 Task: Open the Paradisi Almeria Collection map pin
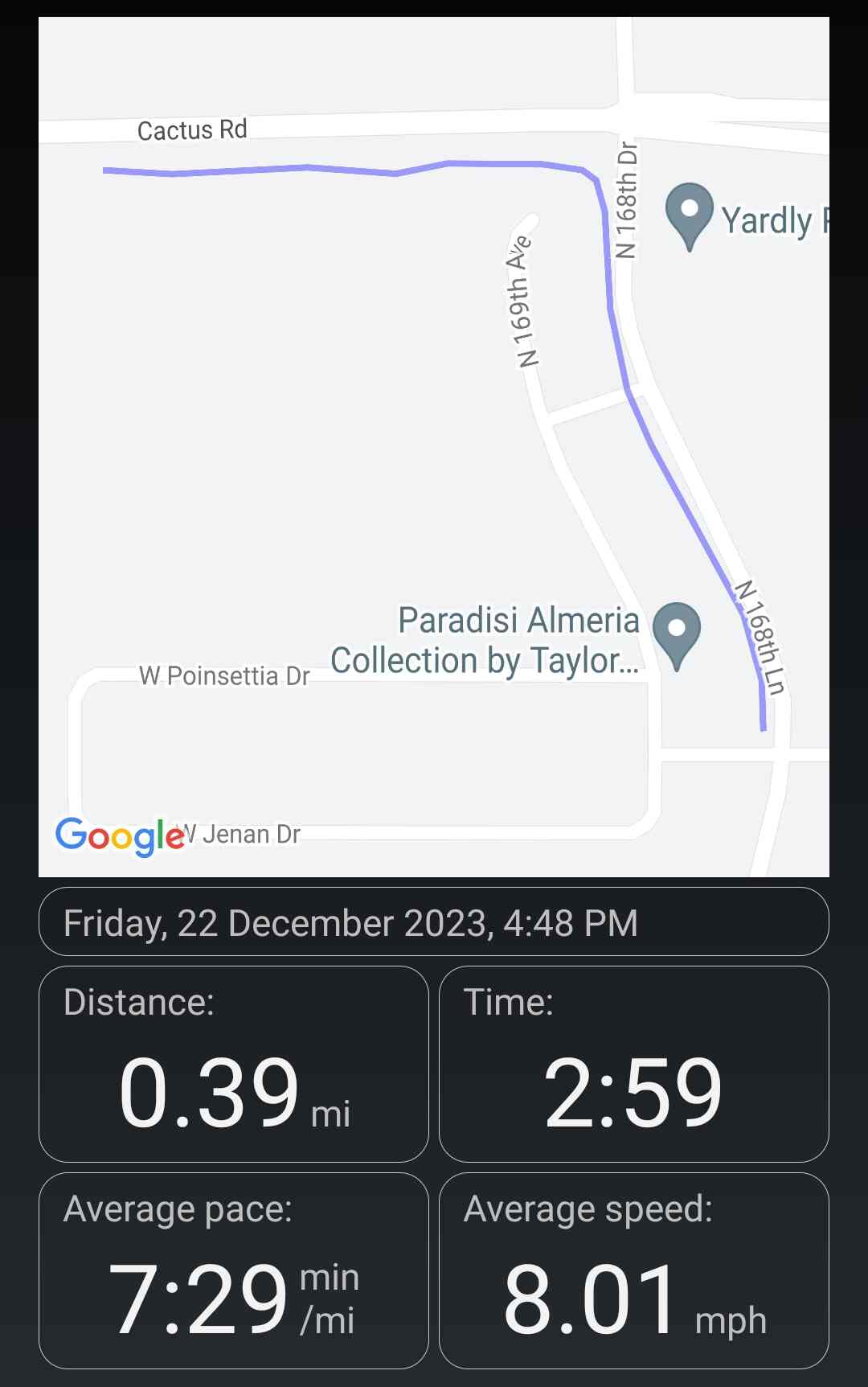tap(677, 633)
